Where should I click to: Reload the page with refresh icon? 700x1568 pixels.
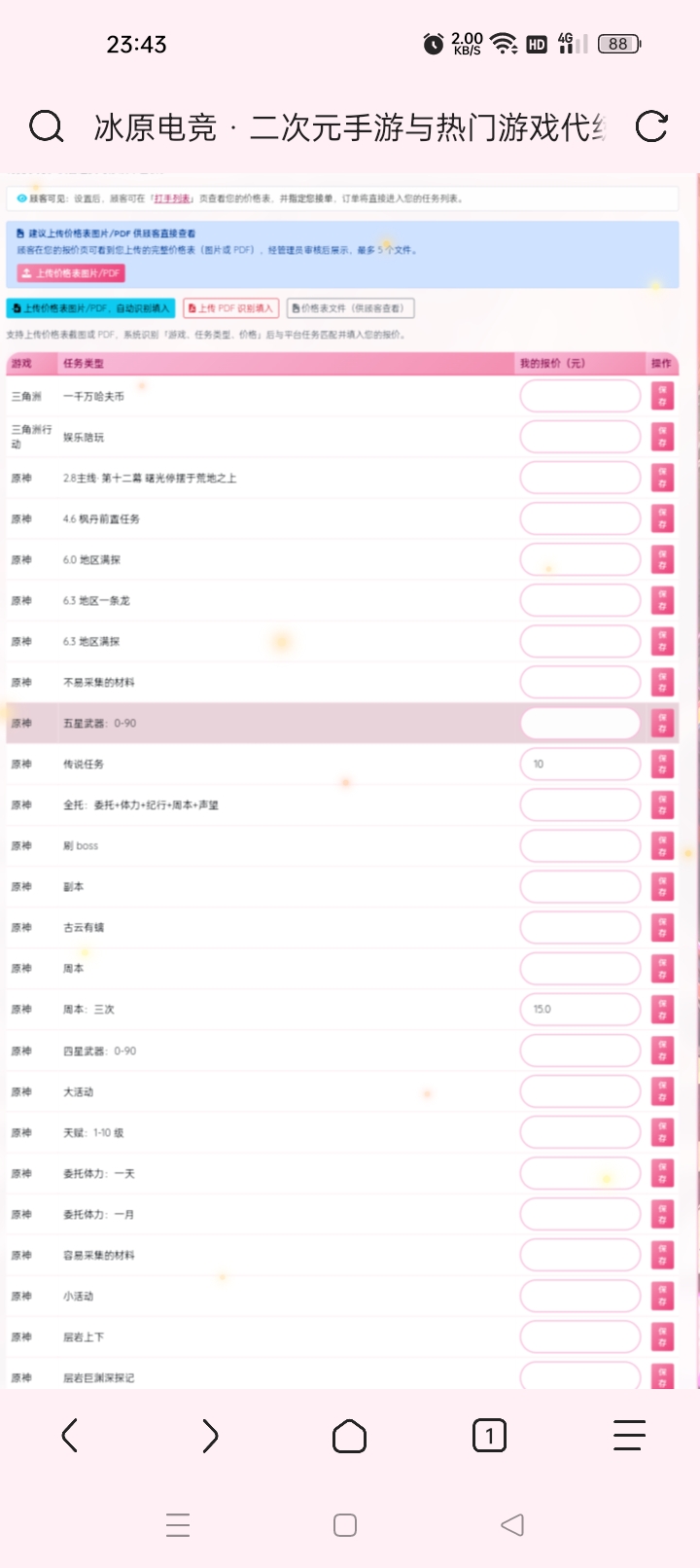pos(650,126)
